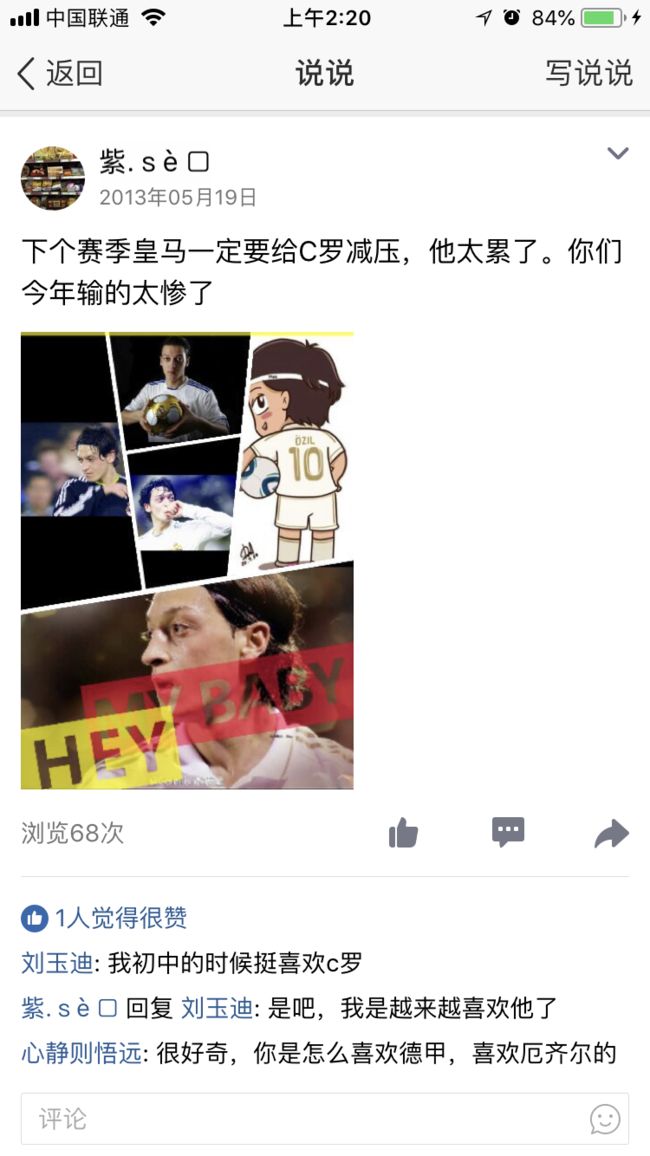
Task: Open commenter 刘玉迪's profile link
Action: tap(57, 963)
